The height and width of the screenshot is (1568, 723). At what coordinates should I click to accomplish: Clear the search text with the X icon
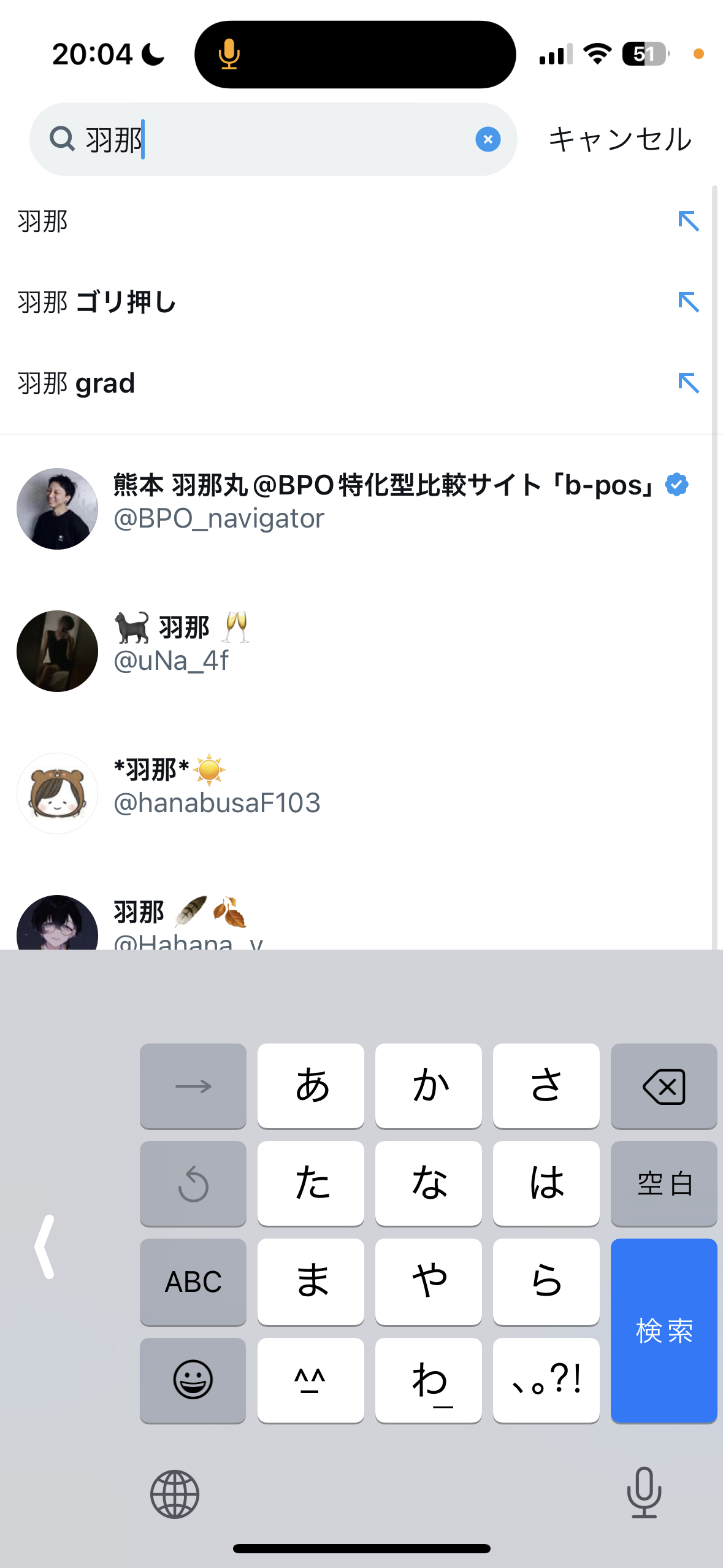488,139
